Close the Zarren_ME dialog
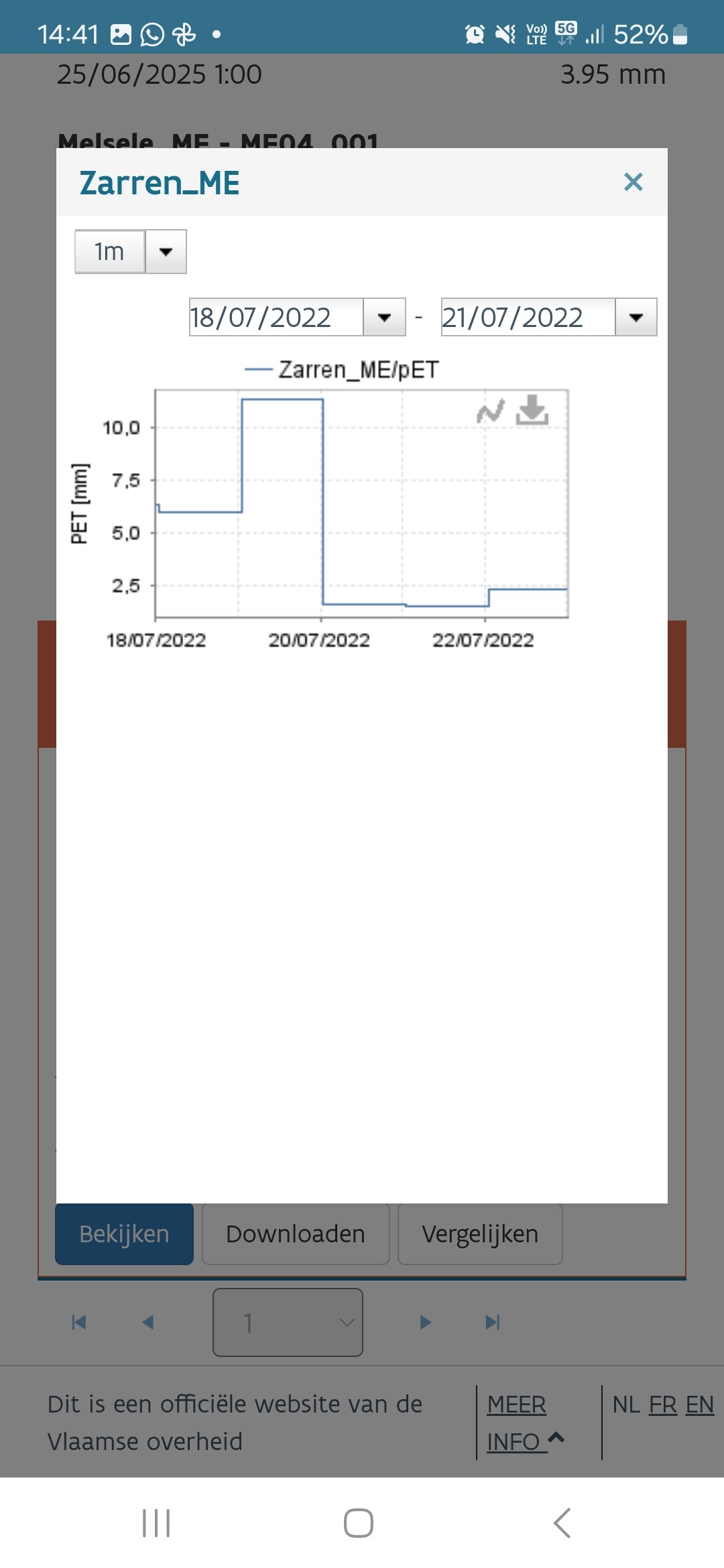 (x=633, y=182)
